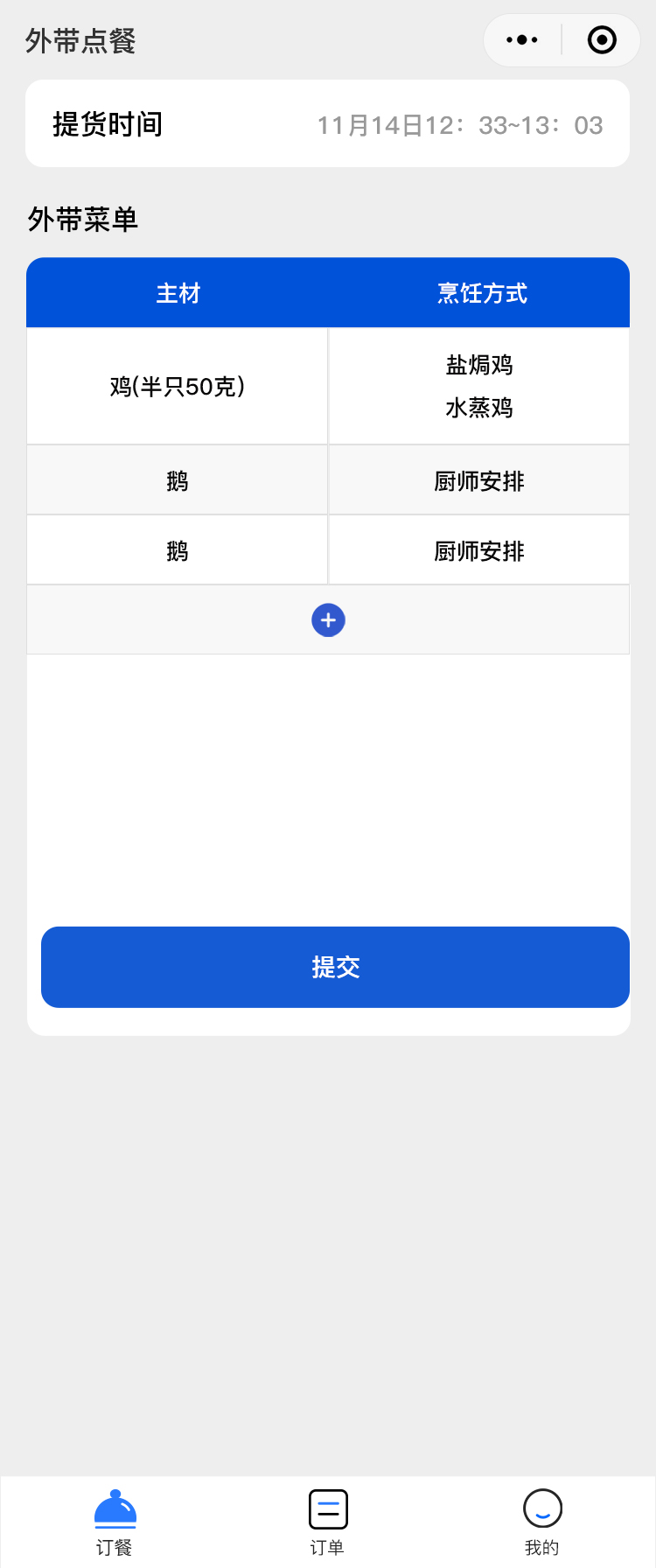Open the 我的 tab
Viewport: 656px width, 1568px height.
coord(542,1522)
